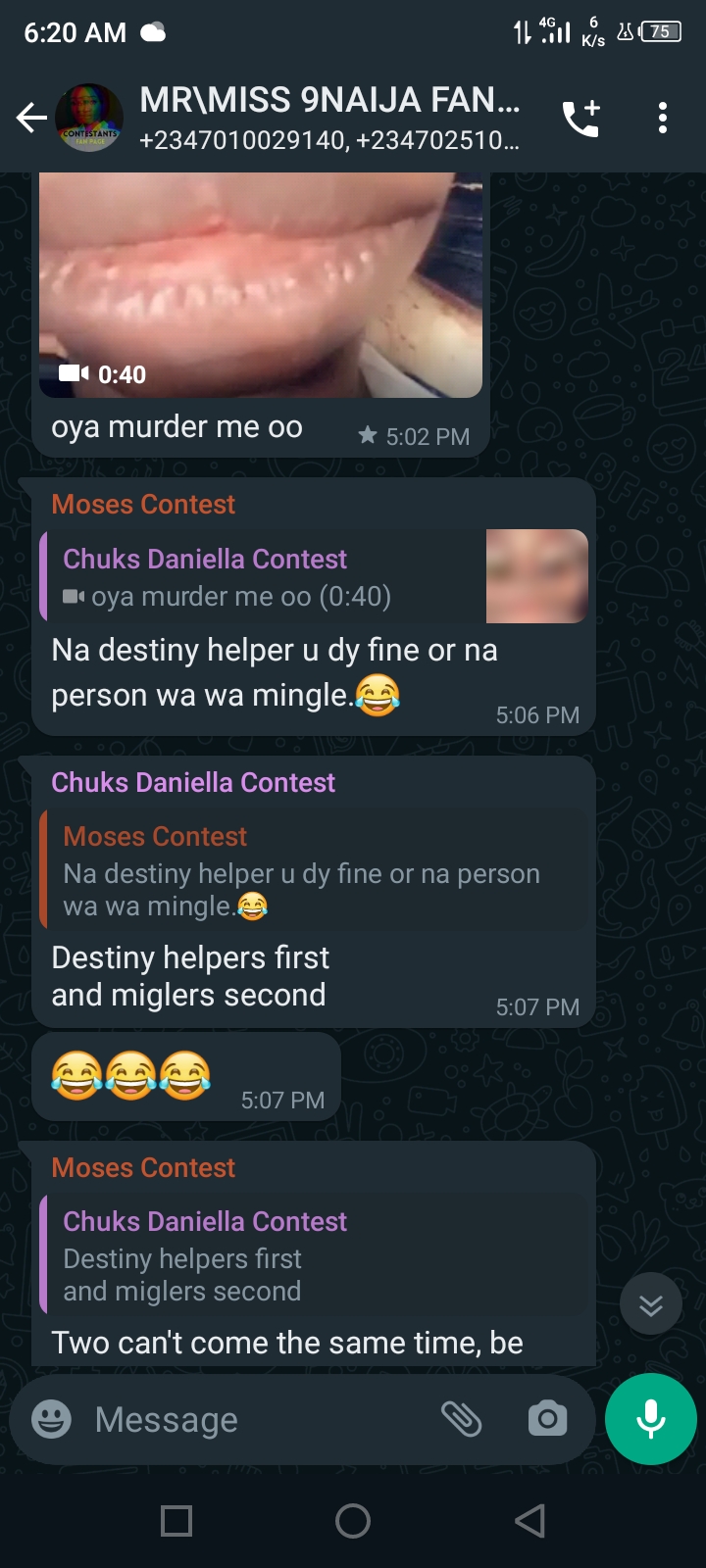Start a group call

pyautogui.click(x=580, y=119)
